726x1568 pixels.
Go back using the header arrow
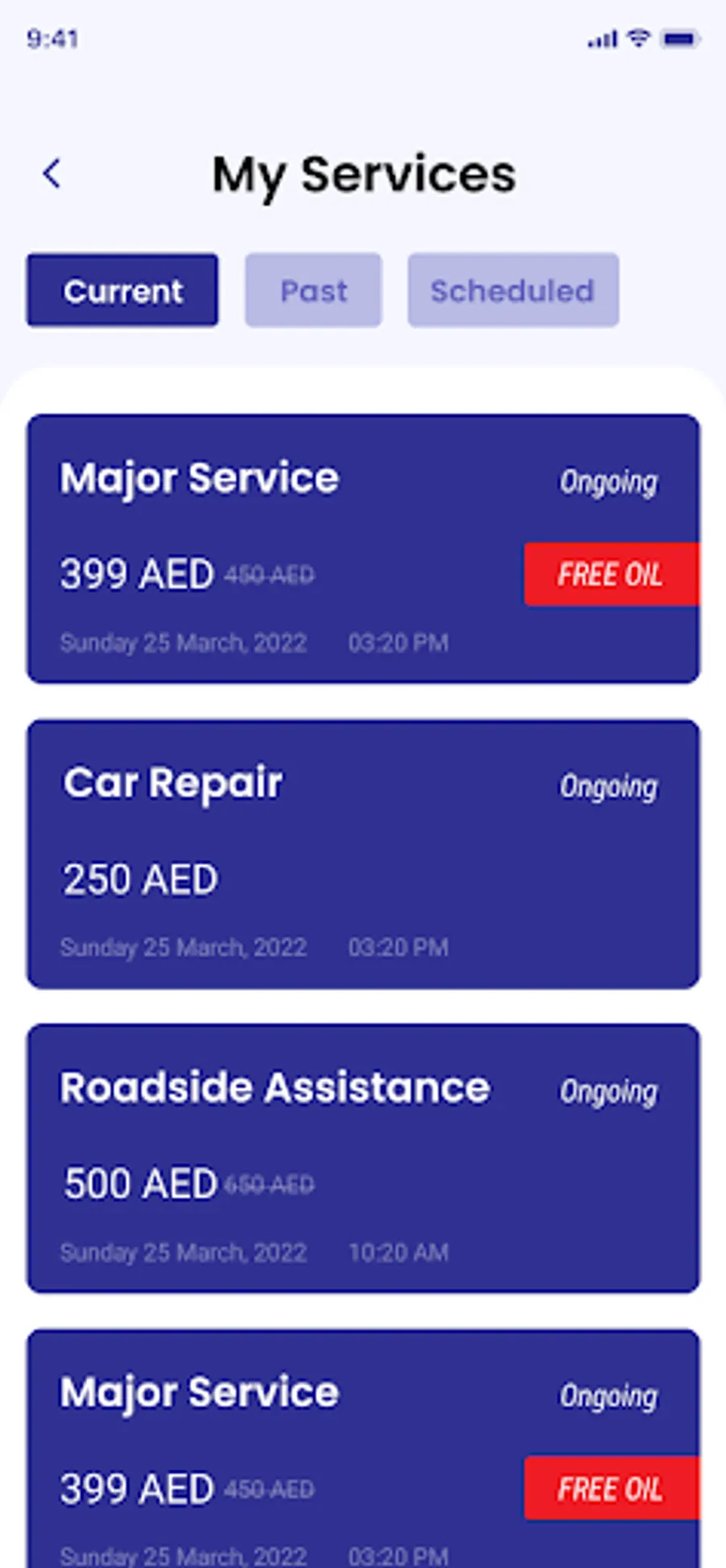52,173
